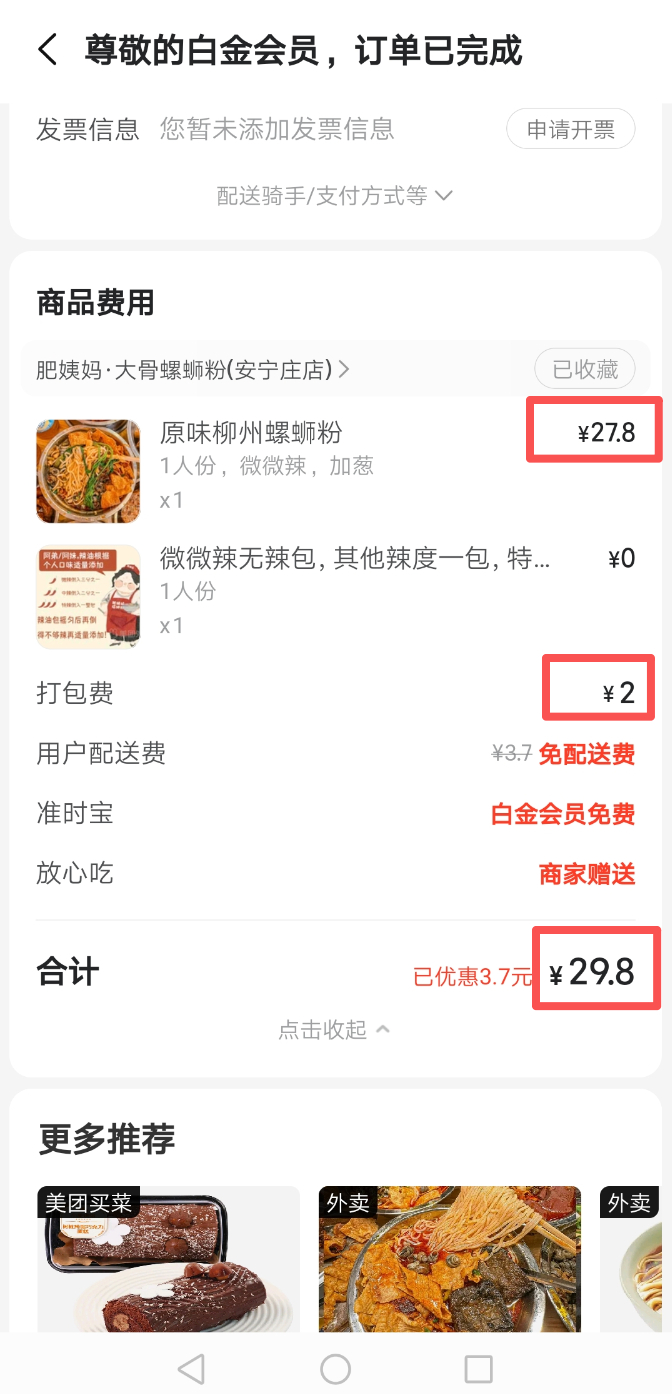Open the 肥姨妈·大骨螺蛳粉 store page

193,370
